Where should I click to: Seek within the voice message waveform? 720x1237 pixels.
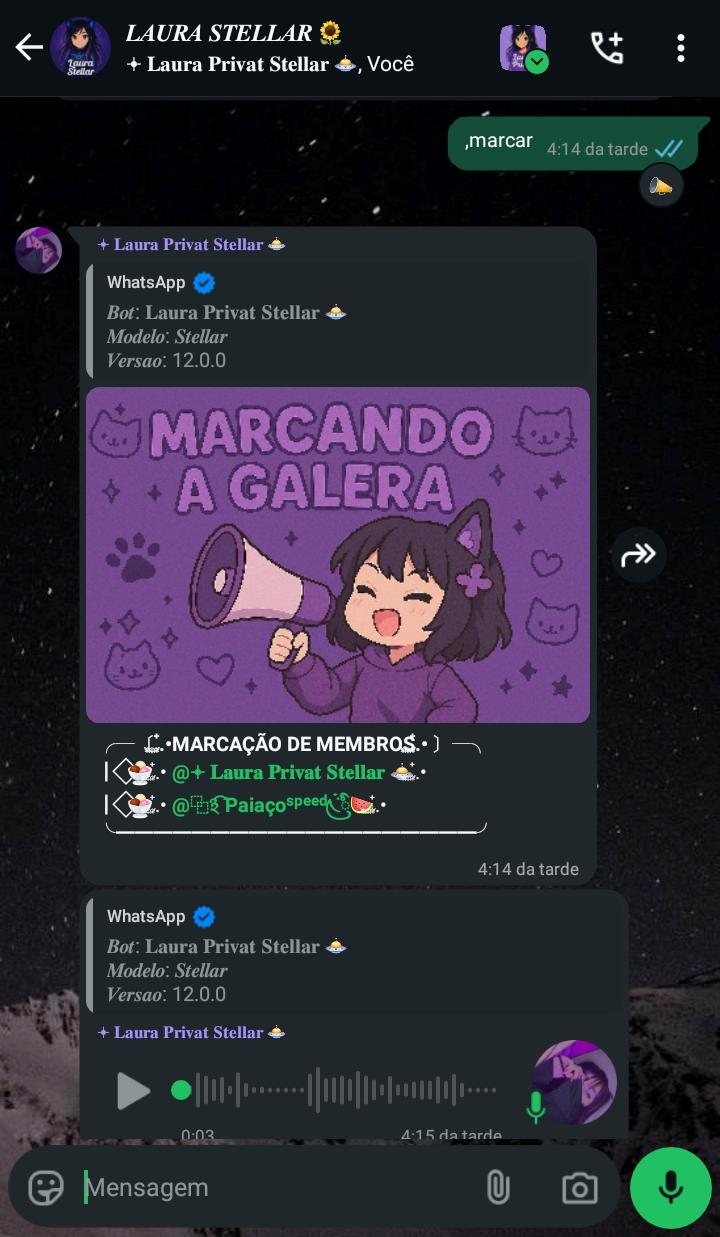tap(345, 1090)
